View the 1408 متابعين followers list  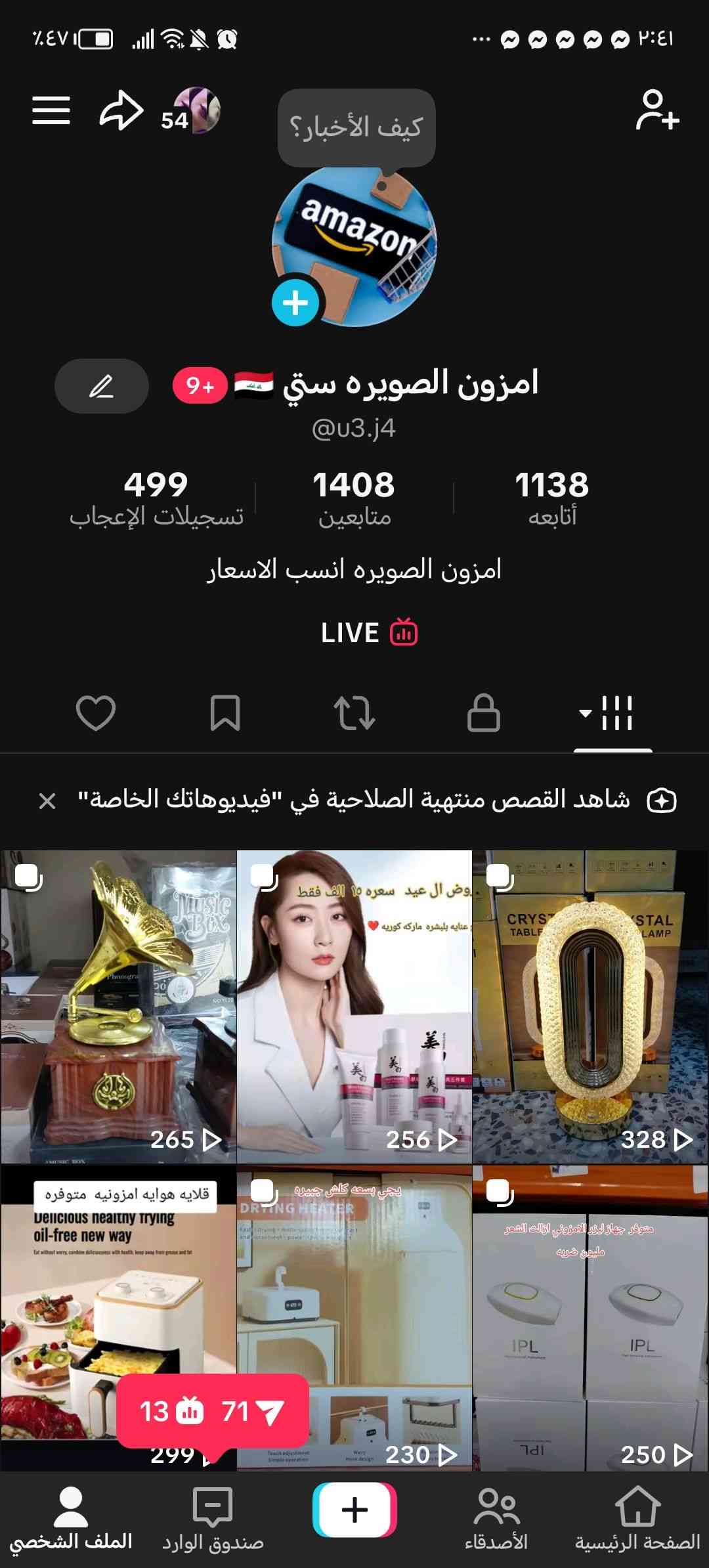(x=354, y=497)
